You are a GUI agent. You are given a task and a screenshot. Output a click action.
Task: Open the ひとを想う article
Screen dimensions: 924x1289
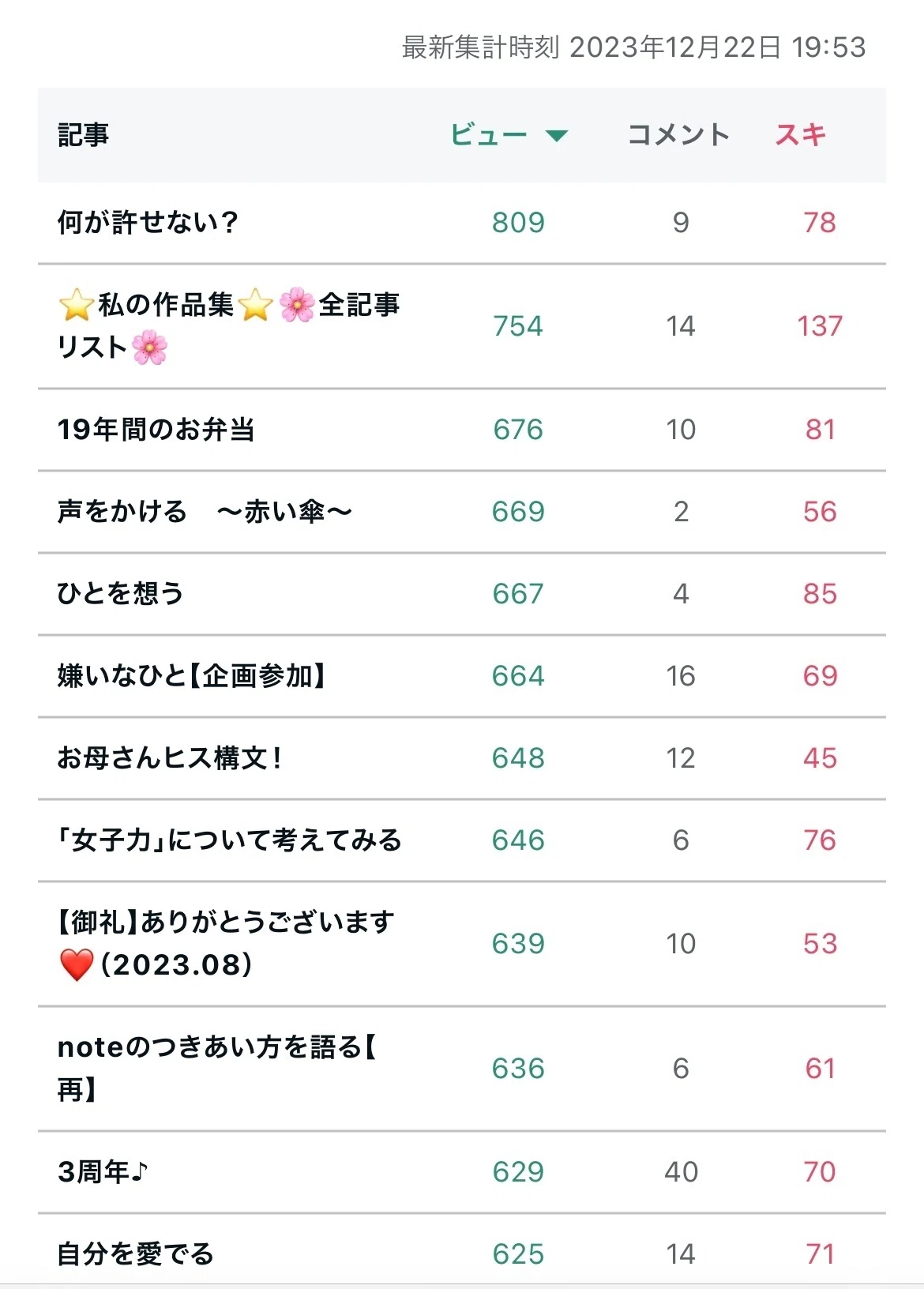120,594
